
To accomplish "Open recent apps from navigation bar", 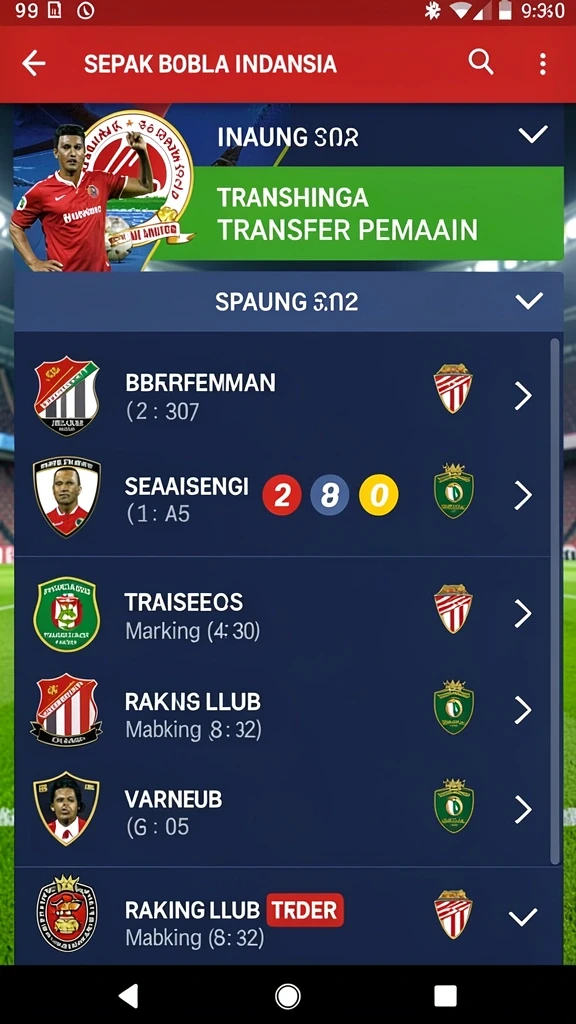I will (445, 996).
